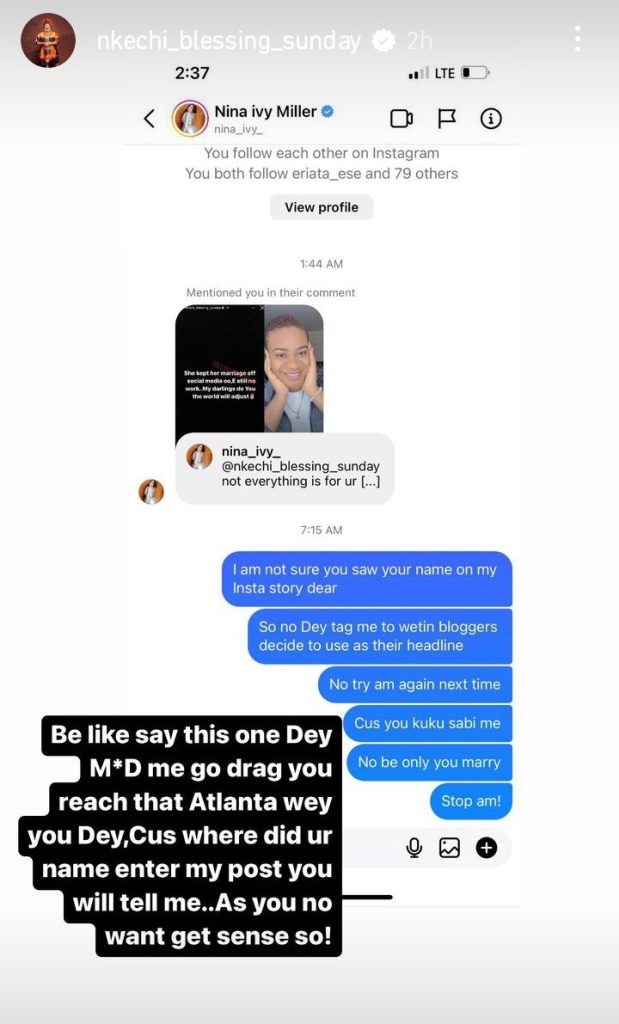Tap the nkechi_blessing_sunday username
This screenshot has width=619, height=1024.
pos(229,41)
